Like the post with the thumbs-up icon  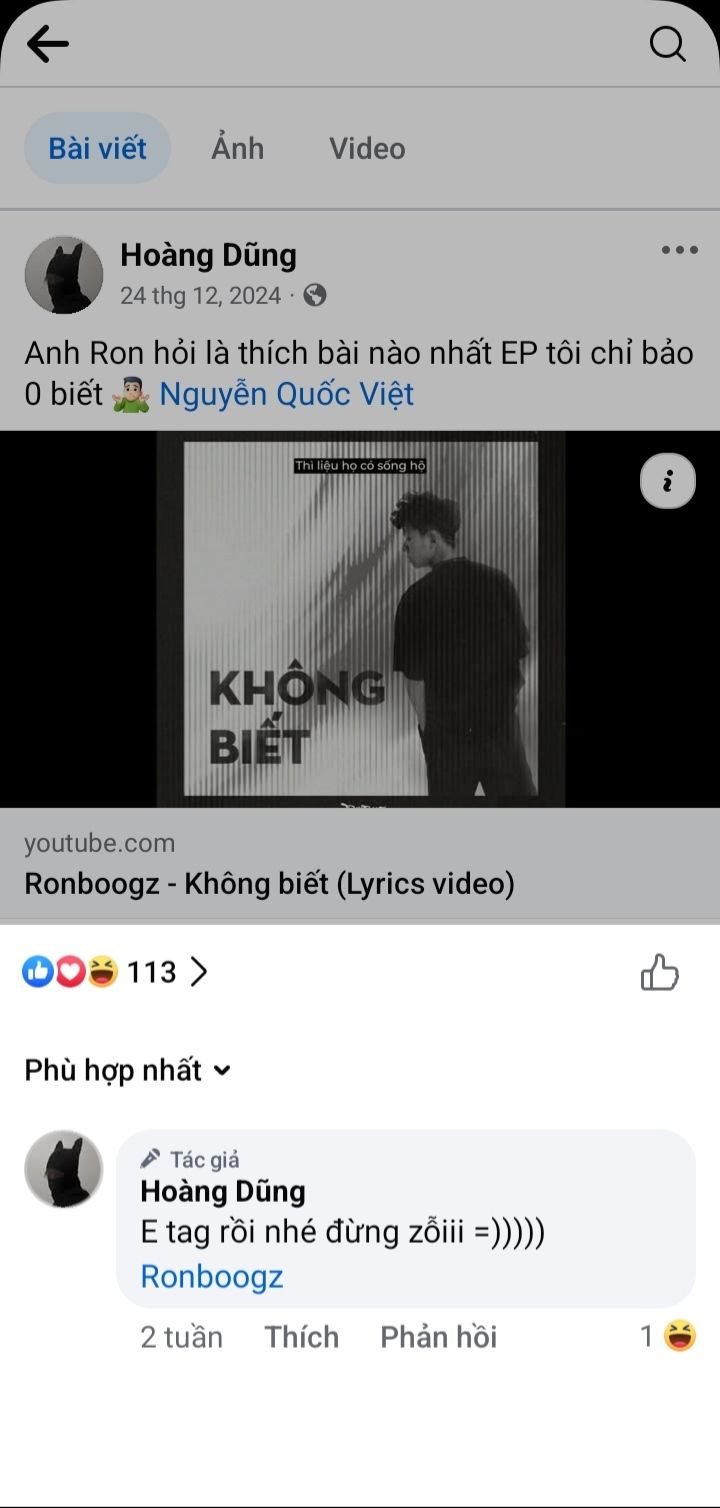pos(659,972)
